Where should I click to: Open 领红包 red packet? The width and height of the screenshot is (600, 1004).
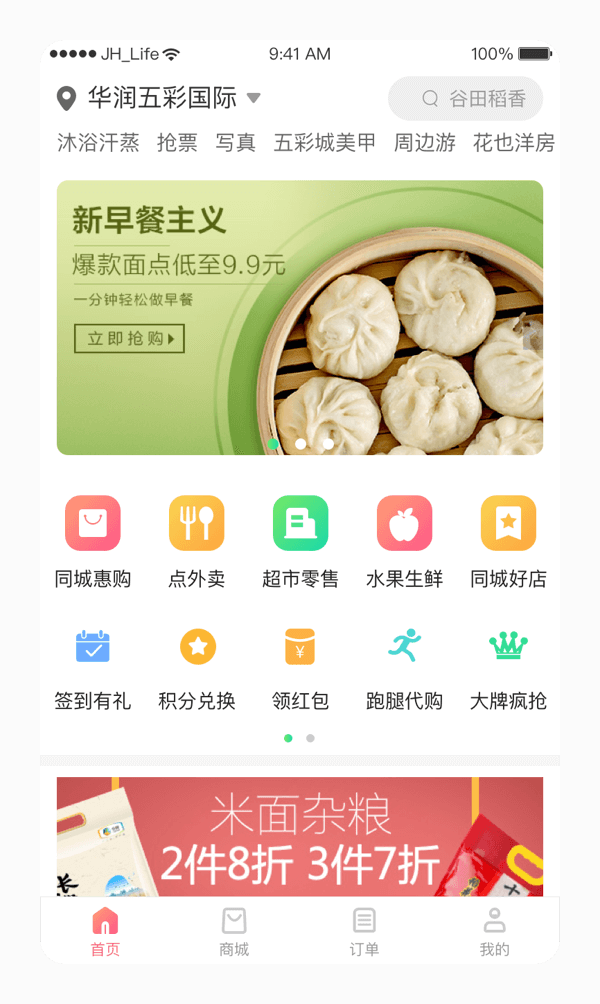(300, 665)
